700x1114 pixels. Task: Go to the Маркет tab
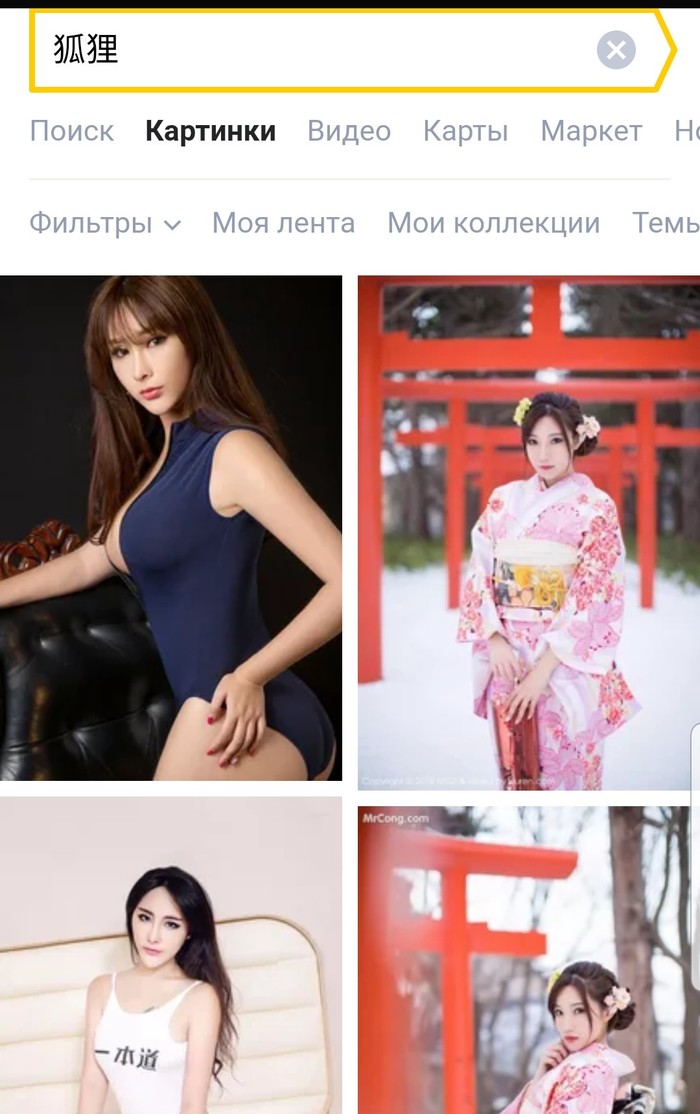click(591, 131)
